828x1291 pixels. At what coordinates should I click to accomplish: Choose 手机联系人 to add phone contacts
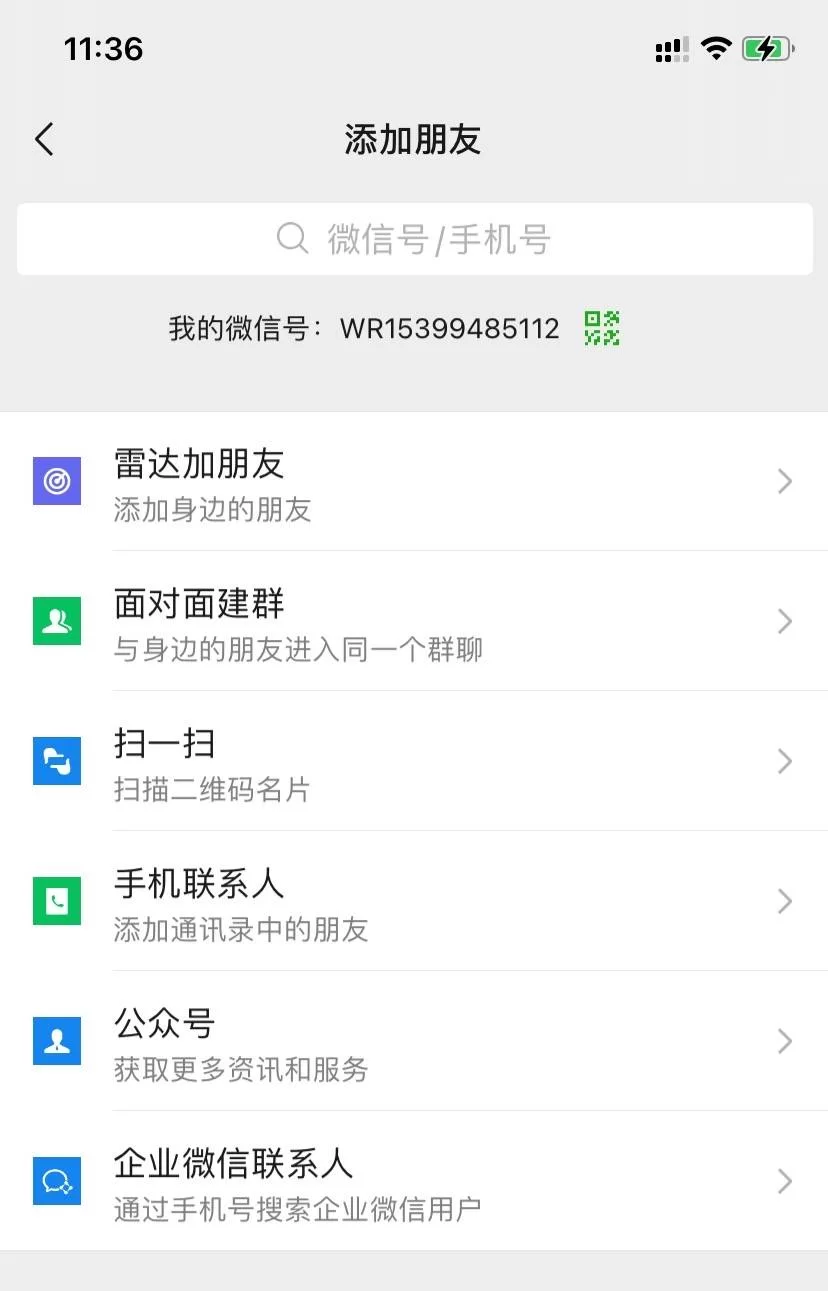pos(414,902)
